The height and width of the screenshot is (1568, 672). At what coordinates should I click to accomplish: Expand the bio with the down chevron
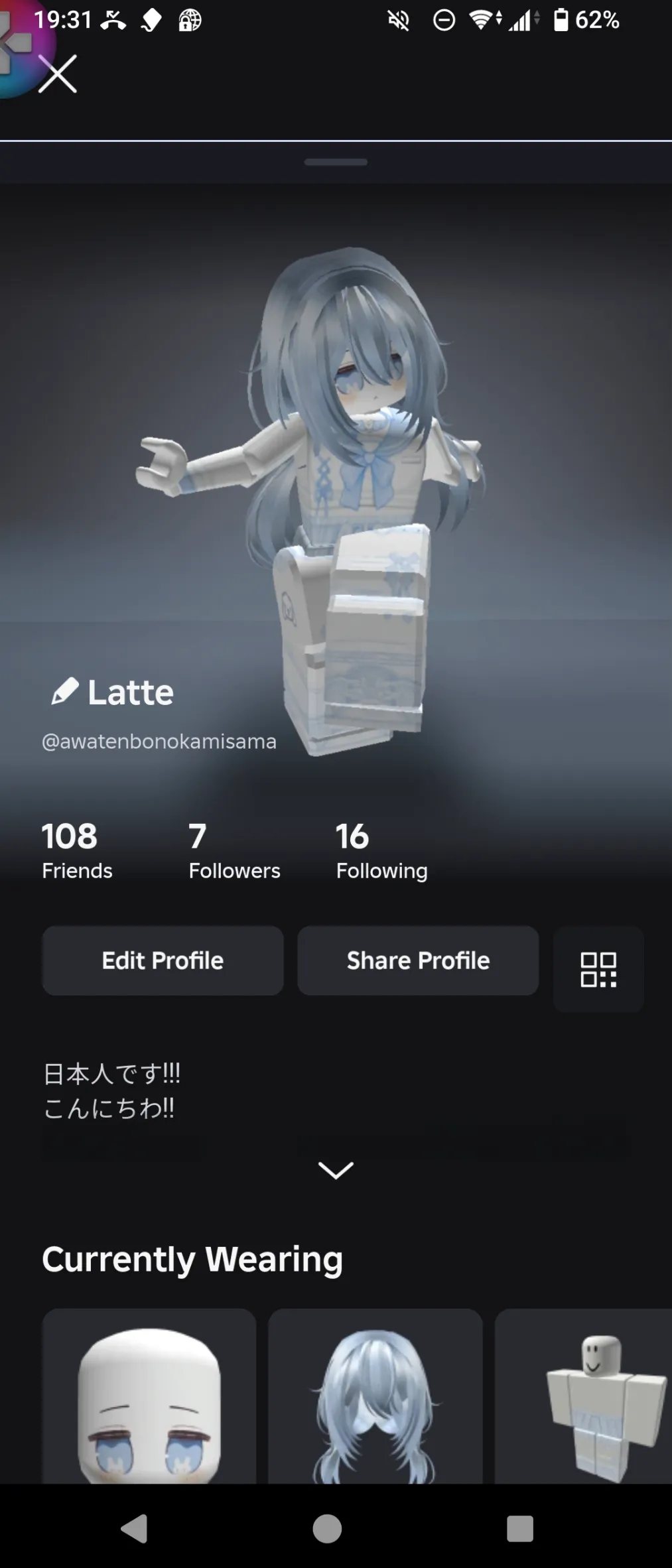click(336, 1170)
